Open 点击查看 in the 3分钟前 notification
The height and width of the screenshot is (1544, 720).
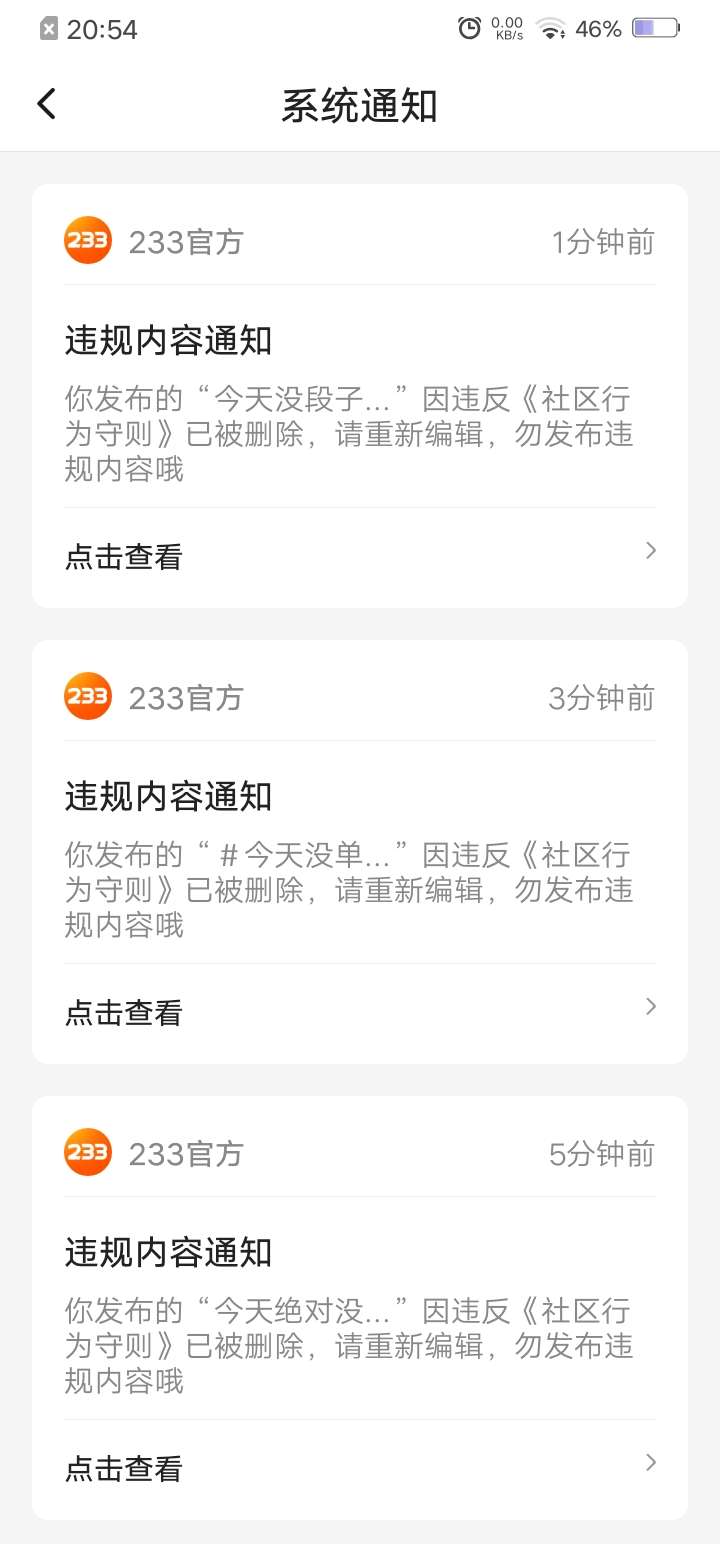tap(360, 1012)
